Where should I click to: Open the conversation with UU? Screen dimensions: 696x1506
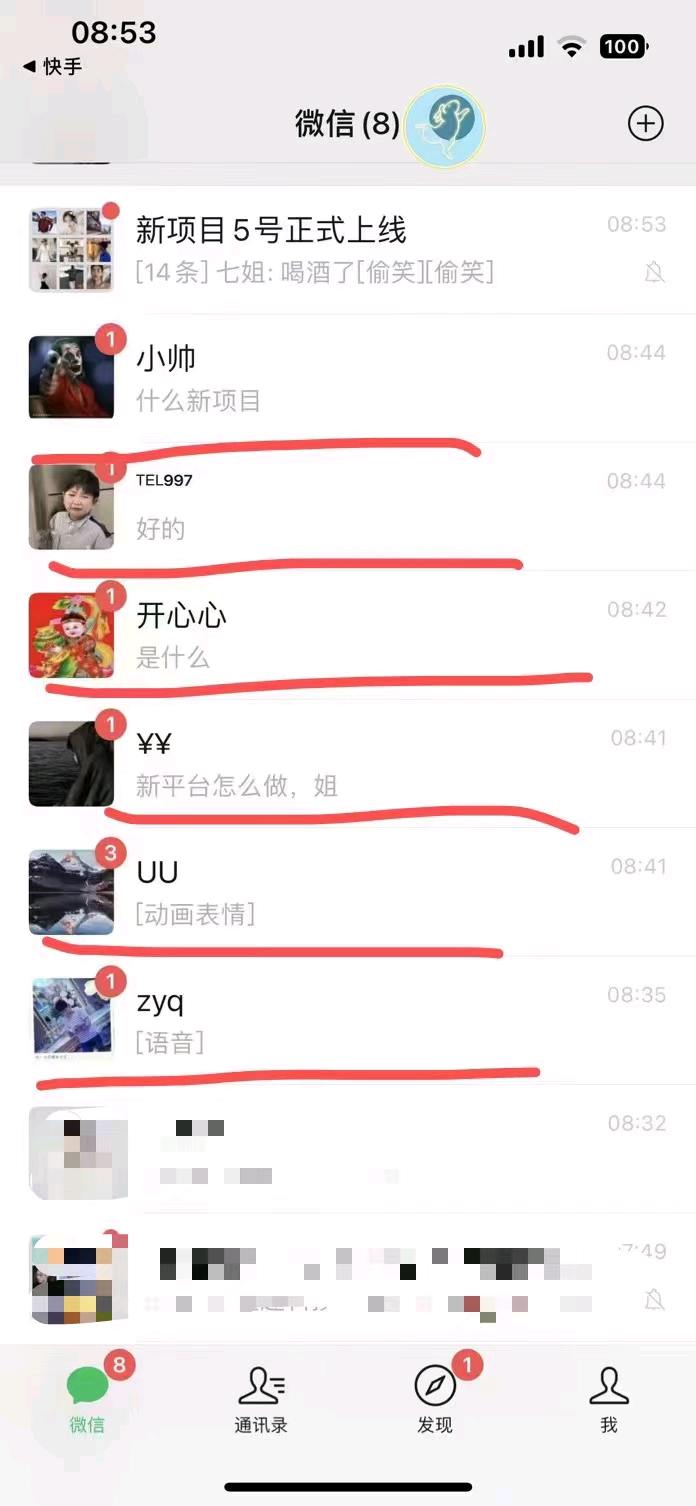point(348,890)
